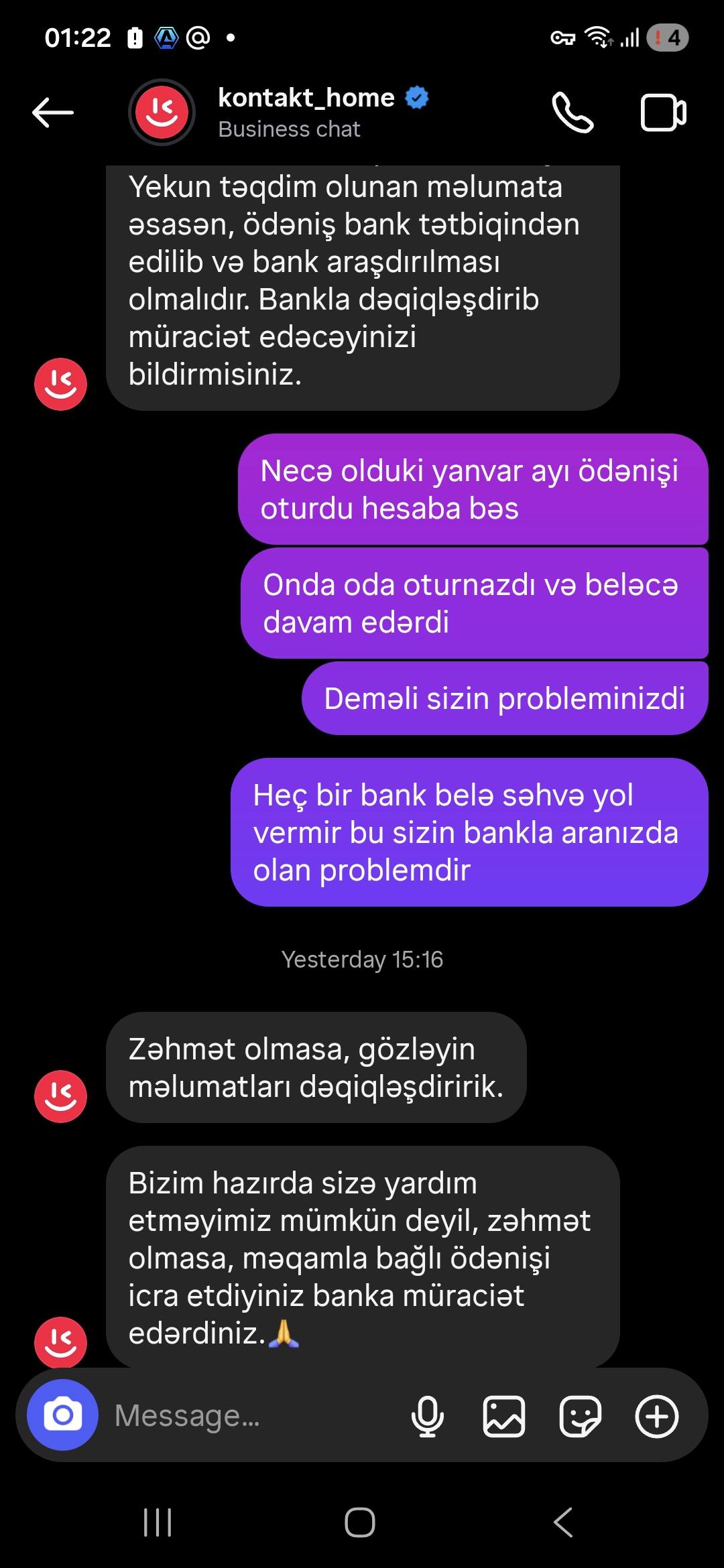Go to the phone's home screen
The image size is (724, 1568).
point(360,1522)
